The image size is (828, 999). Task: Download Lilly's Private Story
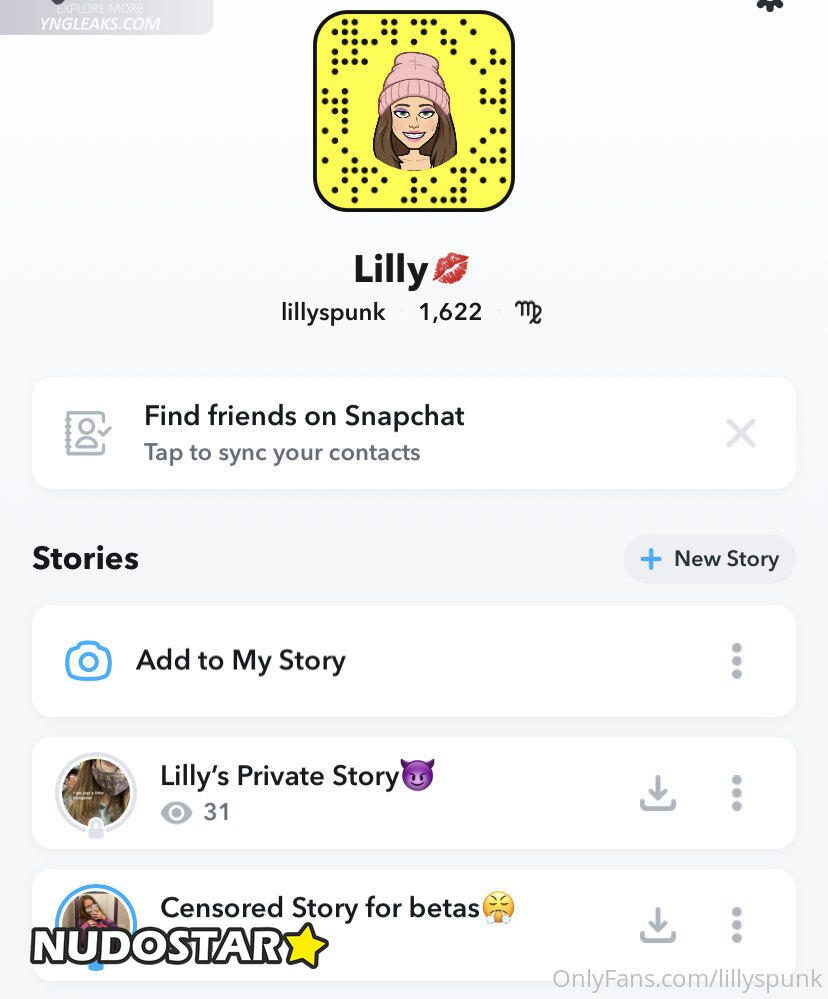657,793
